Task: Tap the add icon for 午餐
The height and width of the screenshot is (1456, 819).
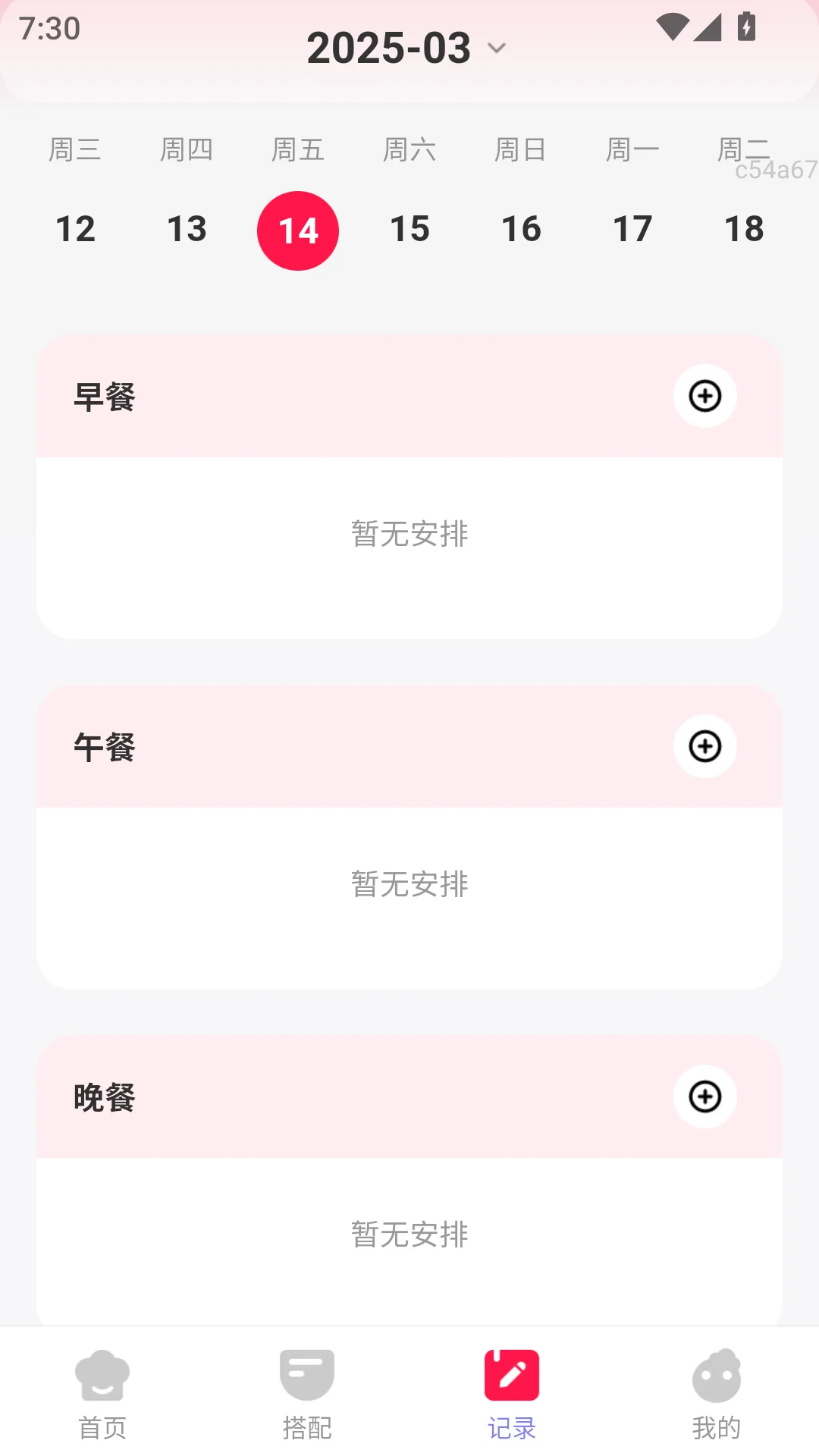Action: (704, 746)
